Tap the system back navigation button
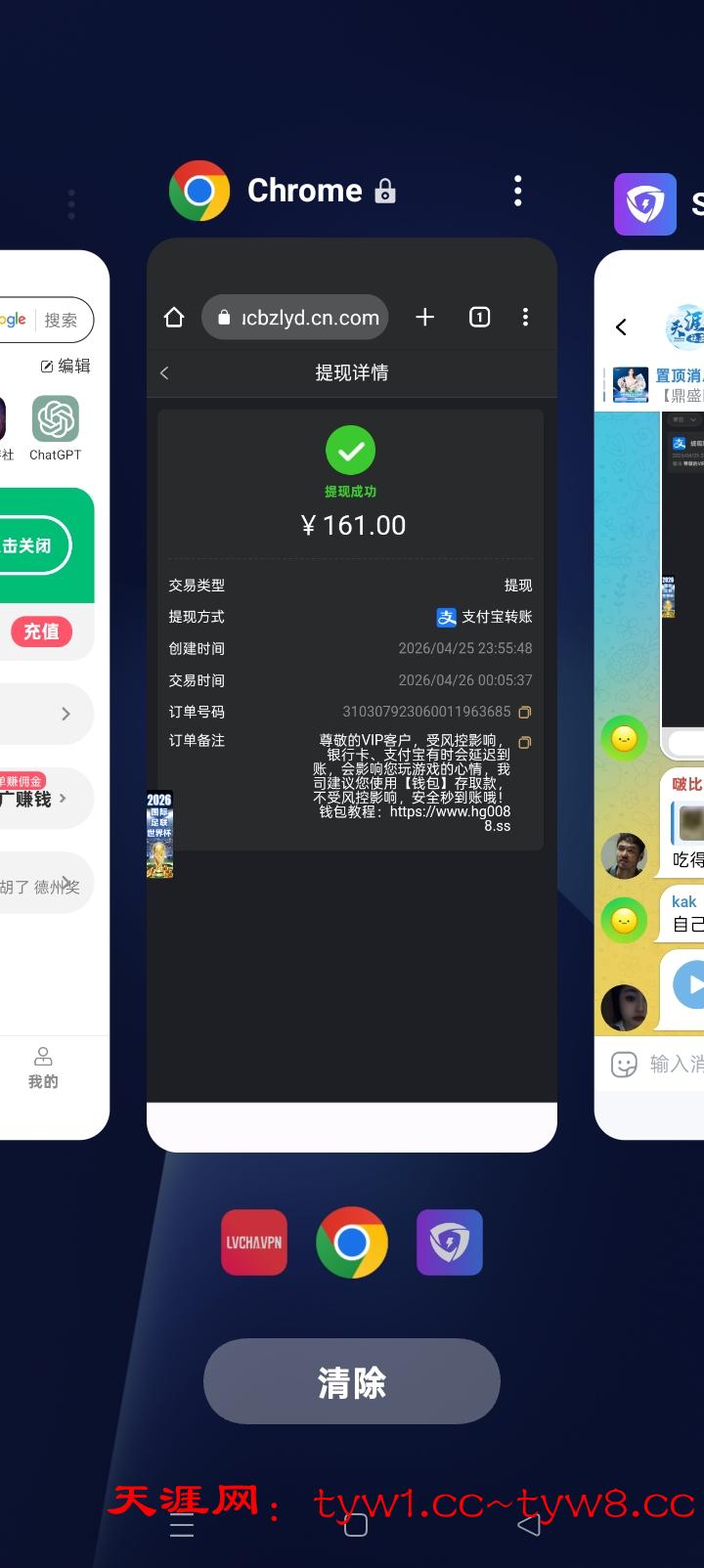This screenshot has height=1568, width=704. coord(529,1525)
